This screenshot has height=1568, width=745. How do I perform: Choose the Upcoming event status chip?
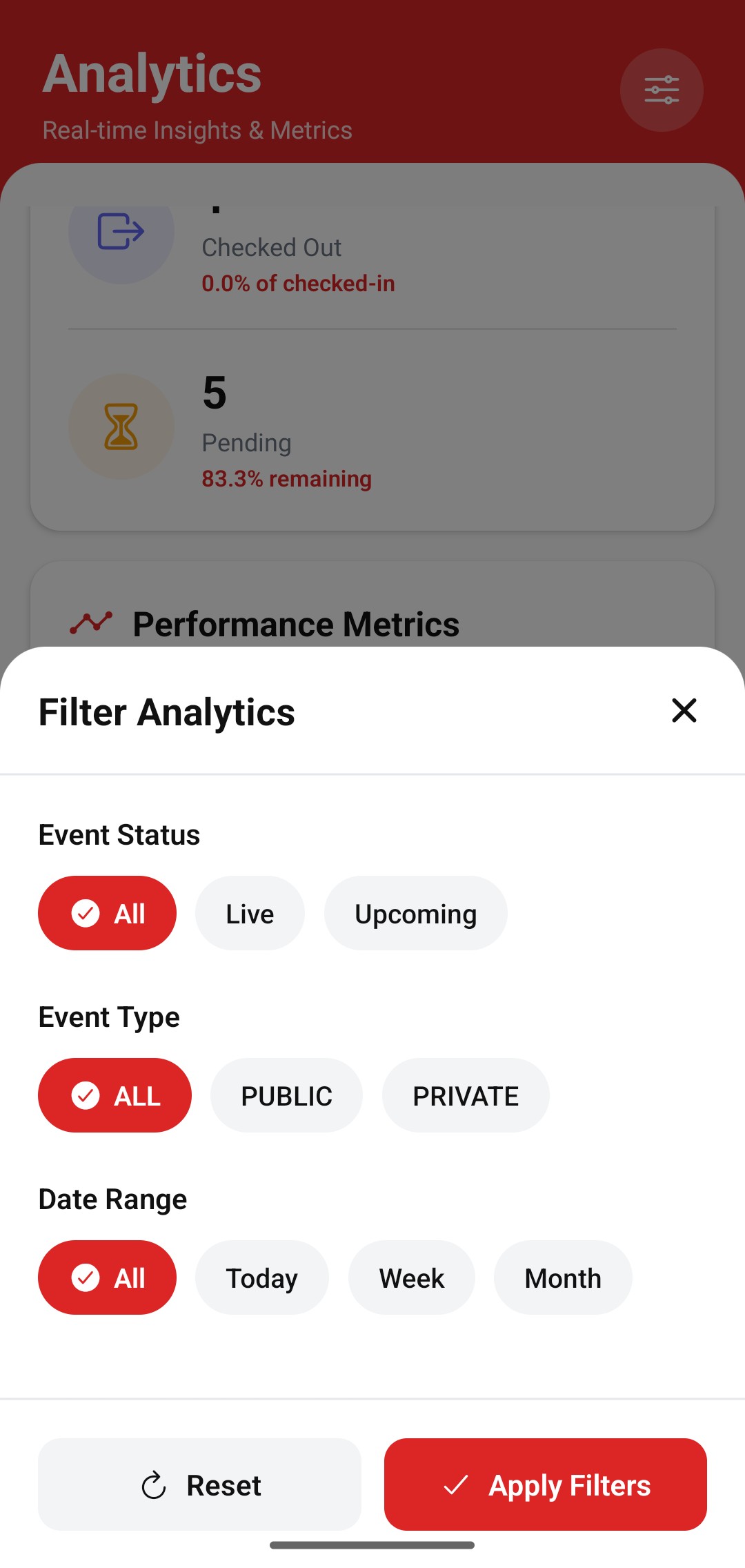coord(415,913)
